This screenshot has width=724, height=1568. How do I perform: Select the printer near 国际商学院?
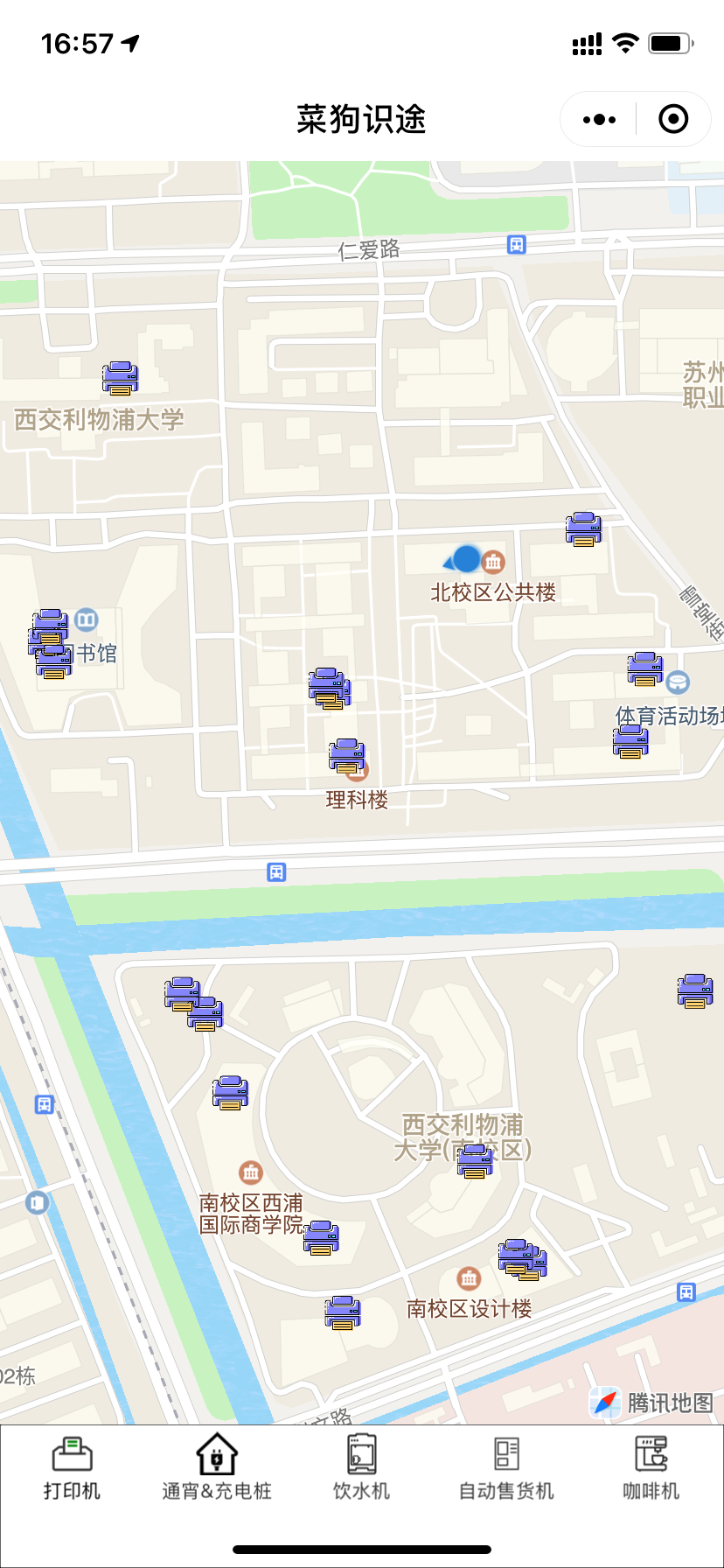(x=321, y=1236)
